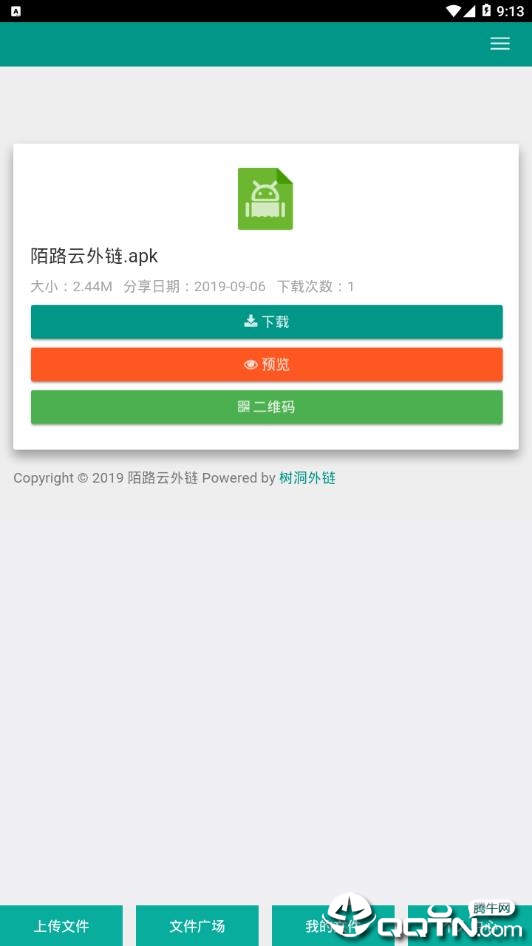Show the 二维码 QR code

(x=267, y=407)
